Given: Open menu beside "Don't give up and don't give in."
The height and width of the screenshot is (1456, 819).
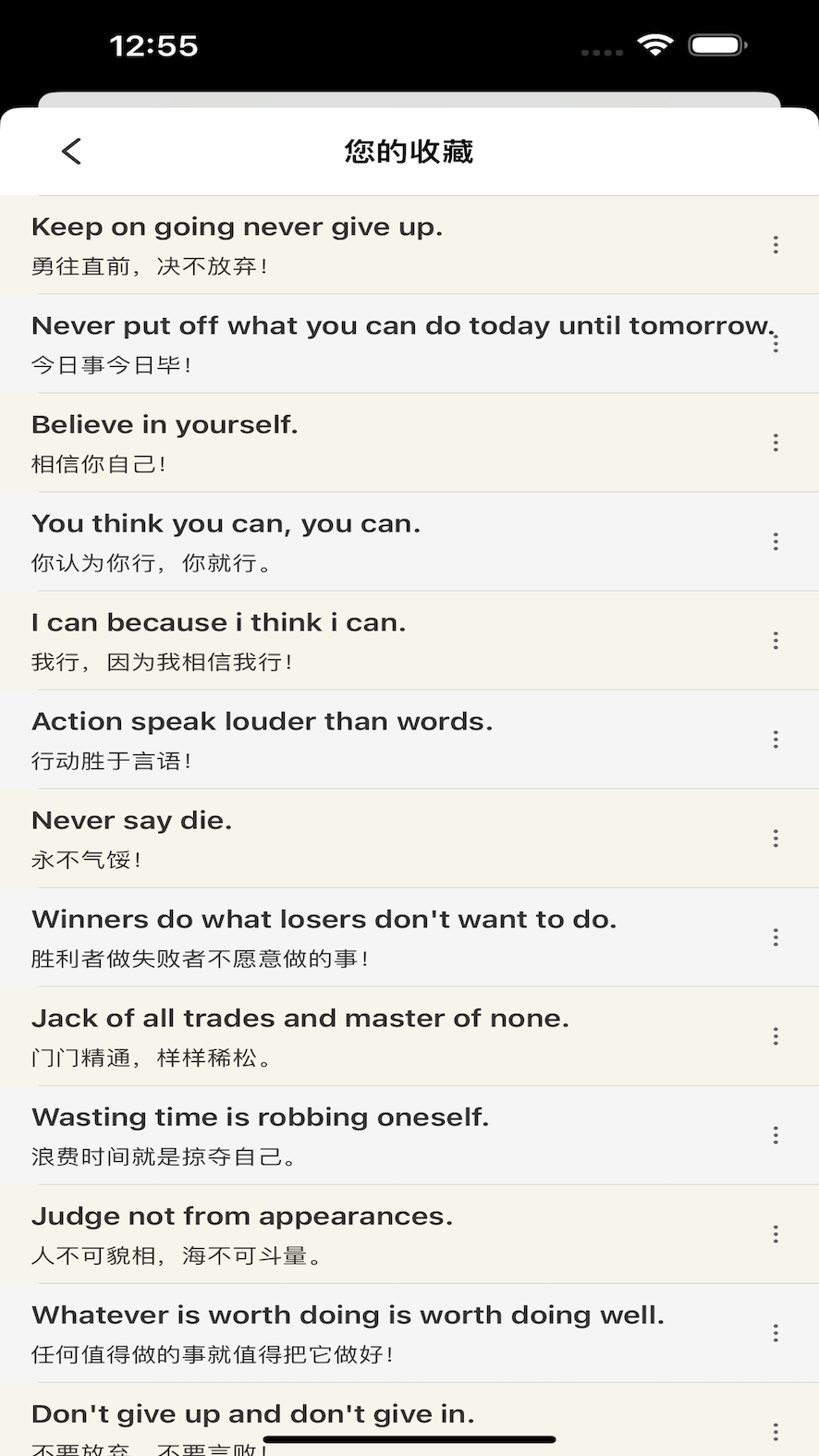Looking at the screenshot, I should tap(776, 1432).
